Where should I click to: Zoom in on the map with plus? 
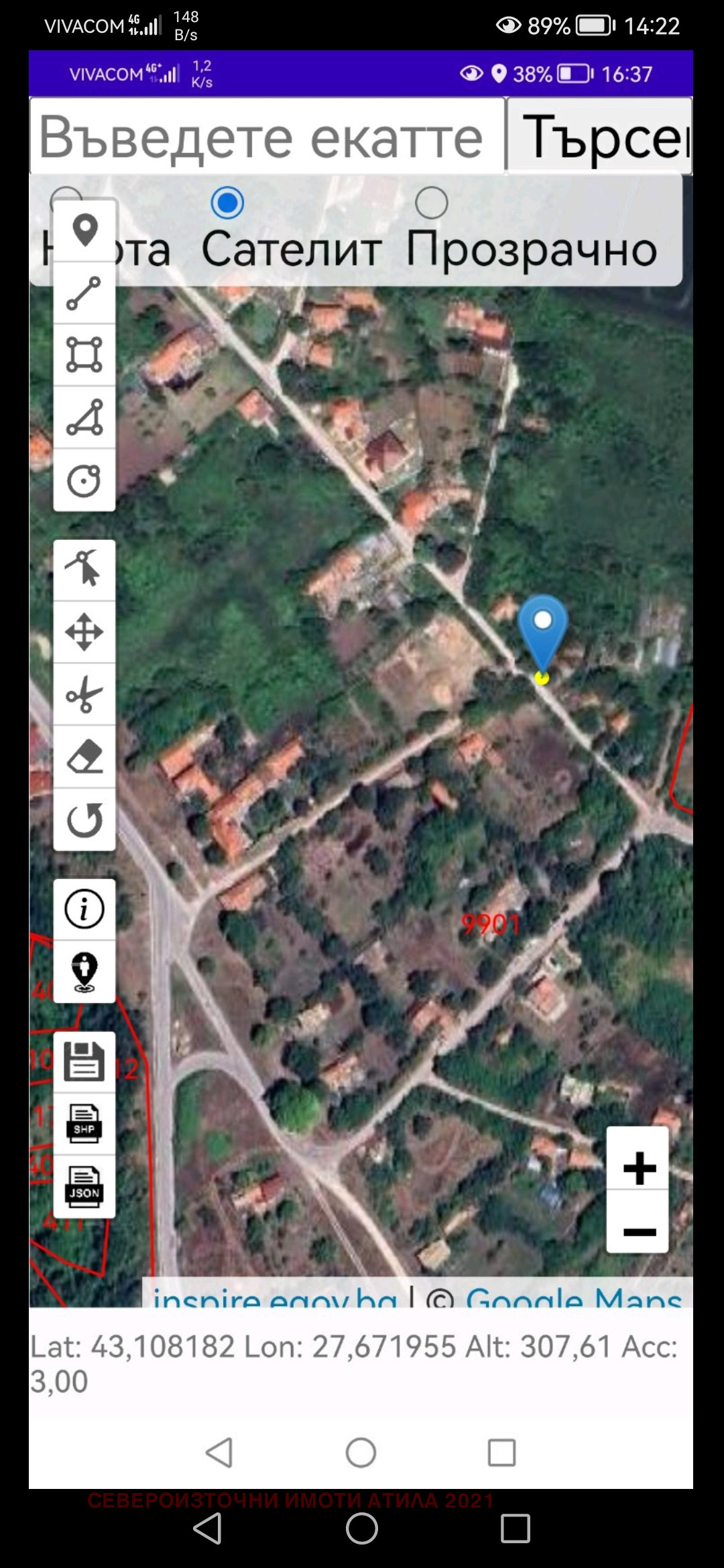tap(638, 1167)
